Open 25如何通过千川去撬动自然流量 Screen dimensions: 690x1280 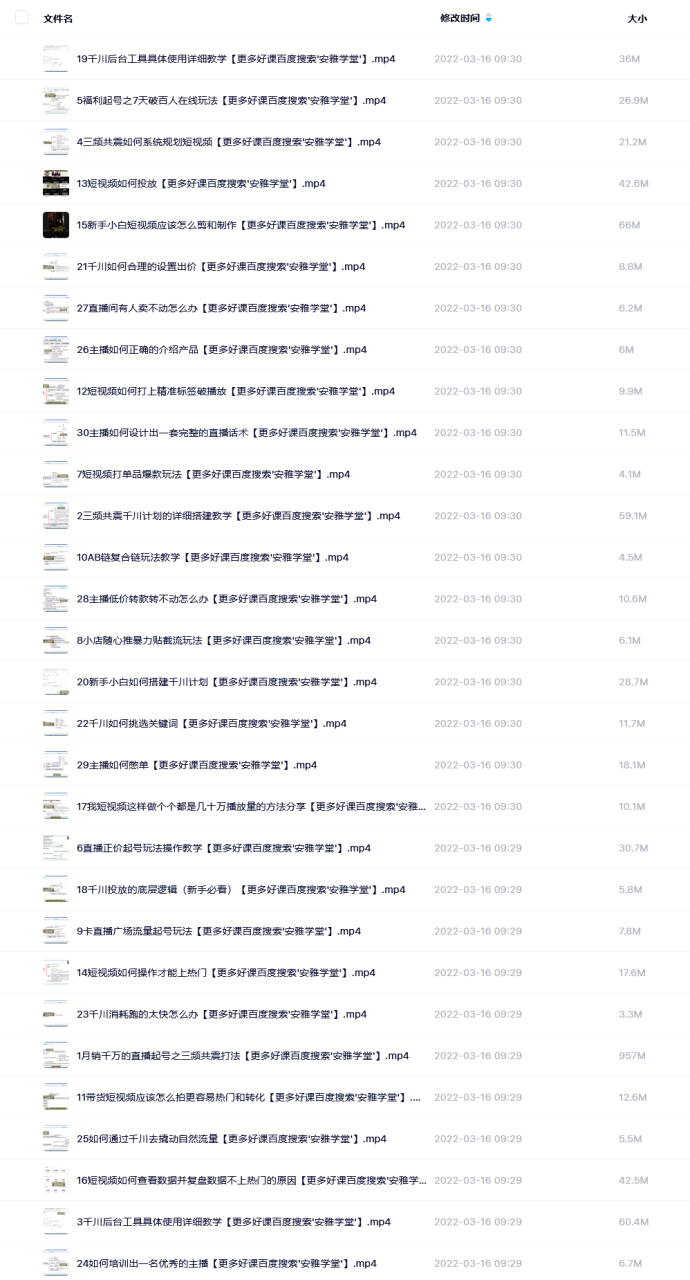[231, 1139]
